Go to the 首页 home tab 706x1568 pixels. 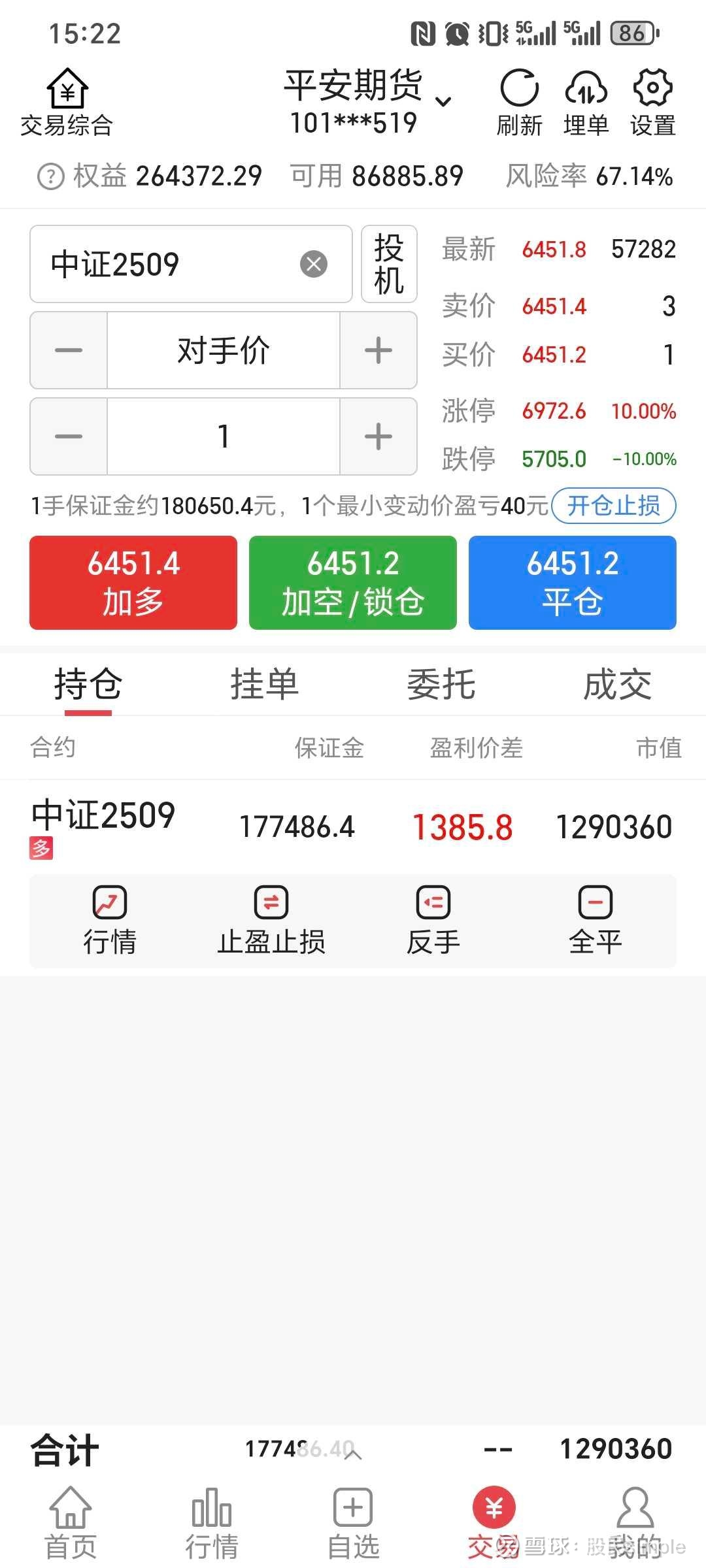point(71,1524)
